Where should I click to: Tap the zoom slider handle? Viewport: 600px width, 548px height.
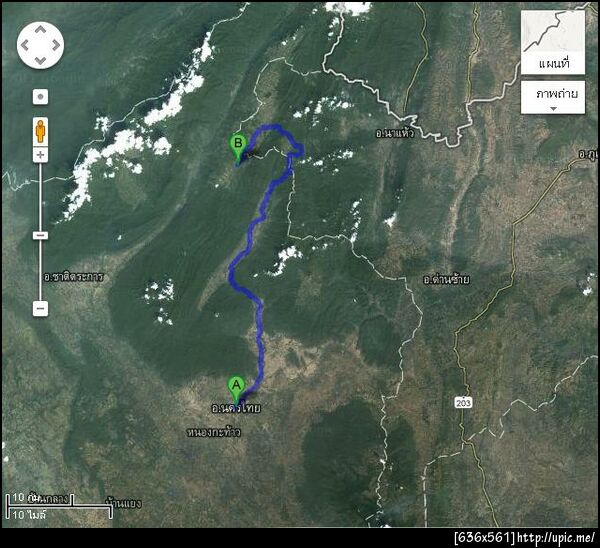40,235
